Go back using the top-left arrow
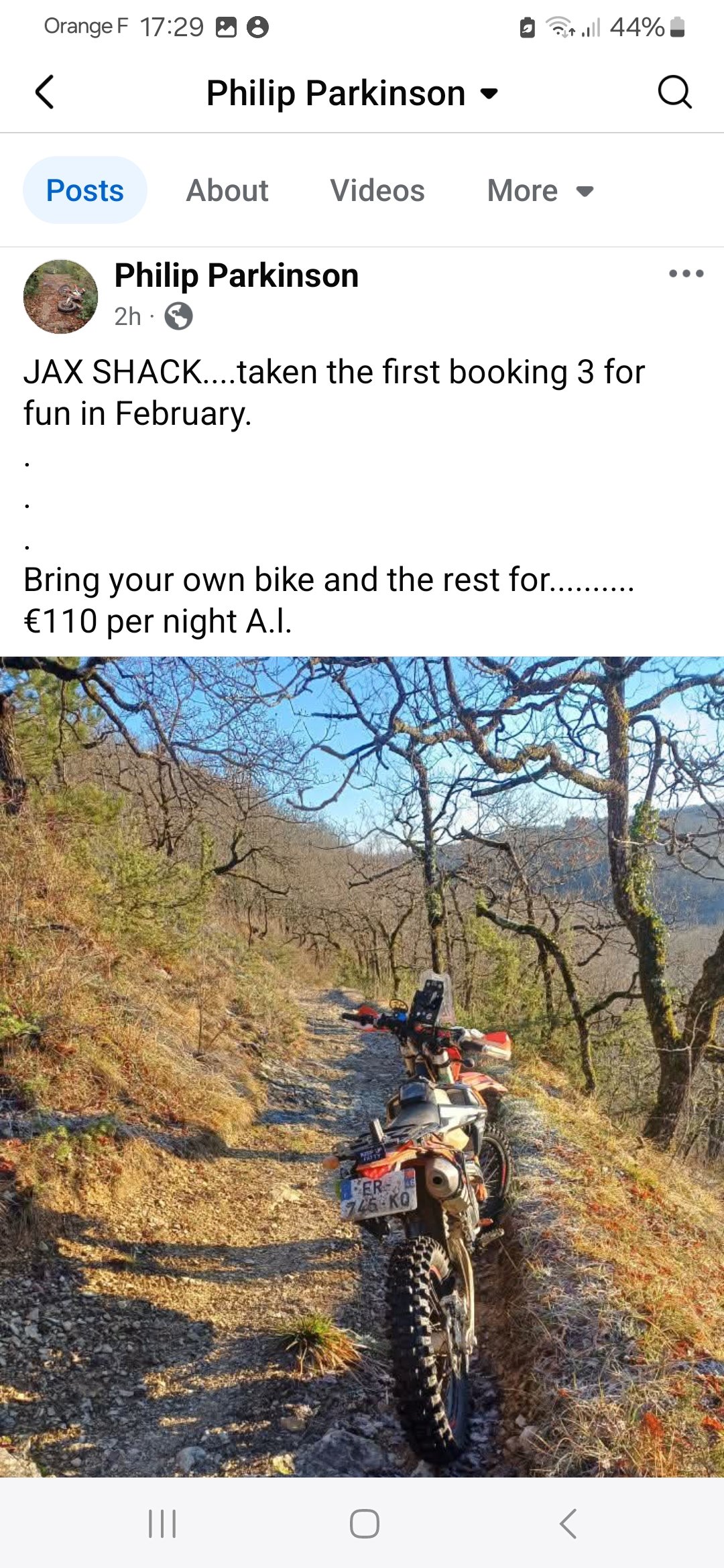Screen dimensions: 724x1568 click(x=44, y=92)
